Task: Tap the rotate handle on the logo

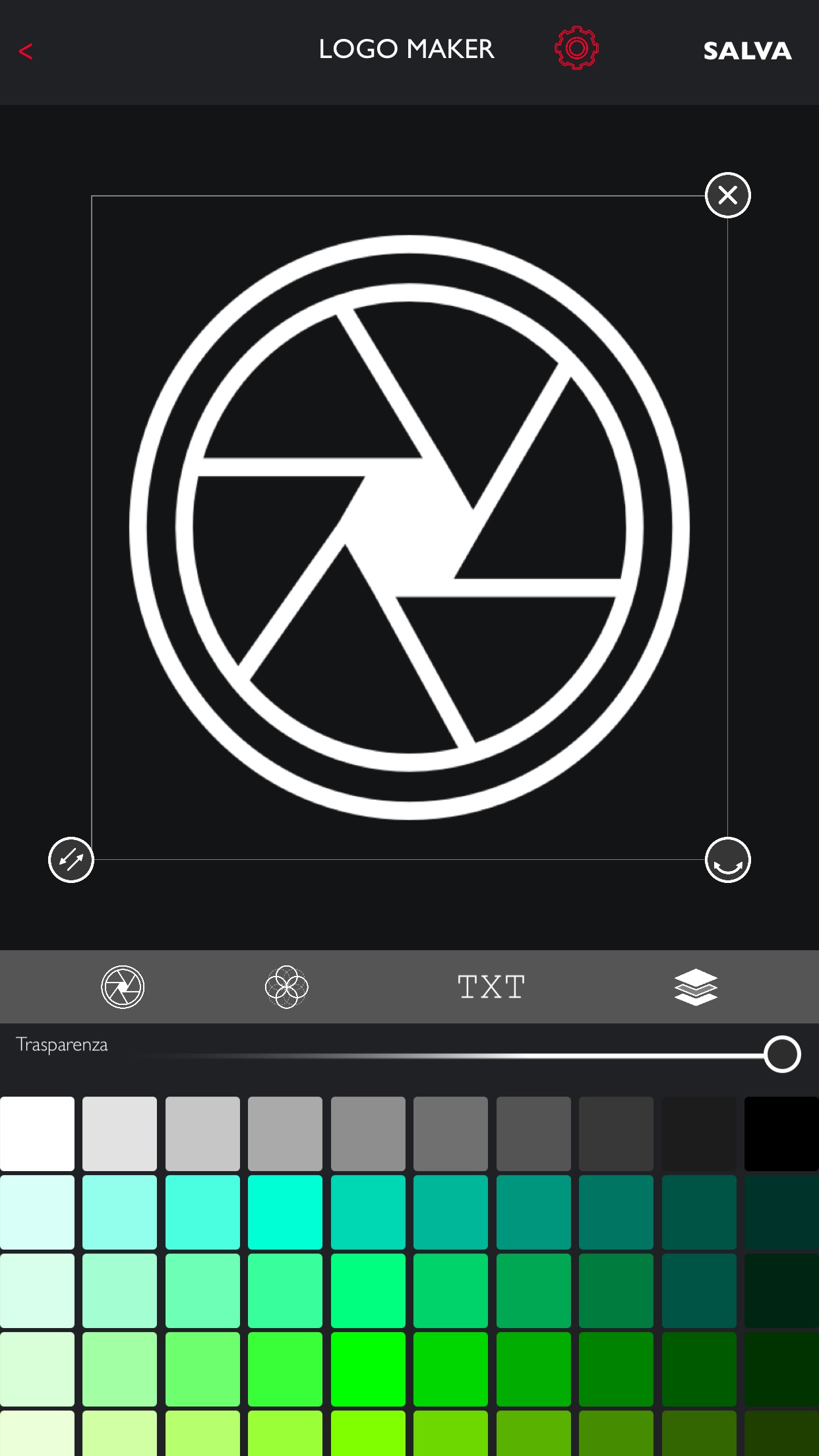Action: 727,860
